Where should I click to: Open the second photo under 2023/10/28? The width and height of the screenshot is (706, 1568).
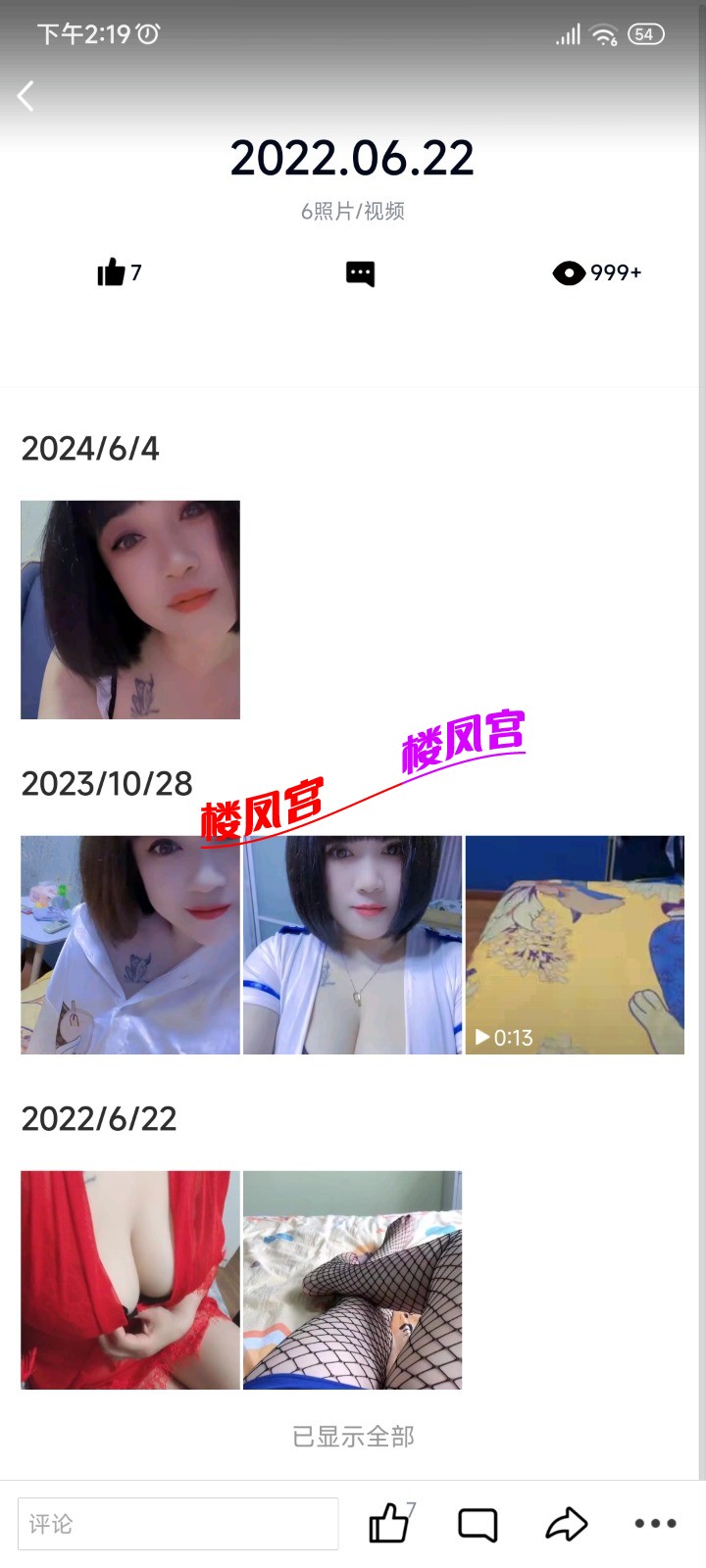[x=352, y=945]
